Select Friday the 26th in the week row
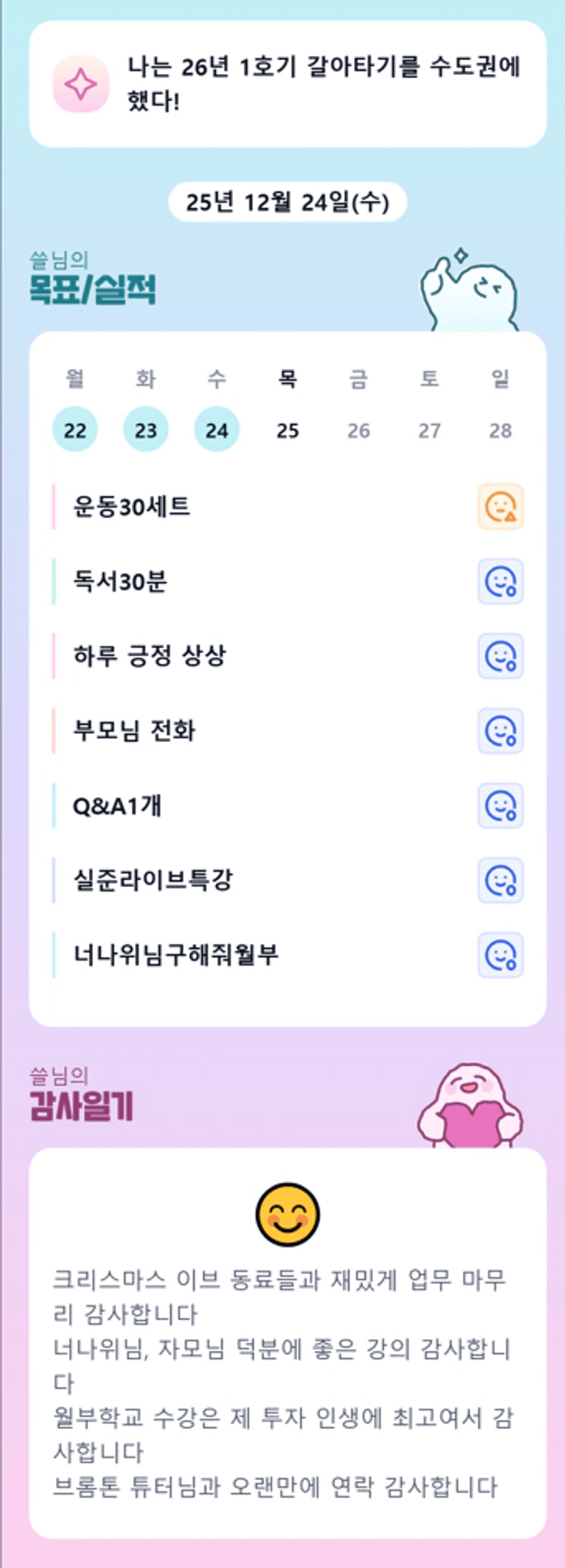 click(x=359, y=430)
